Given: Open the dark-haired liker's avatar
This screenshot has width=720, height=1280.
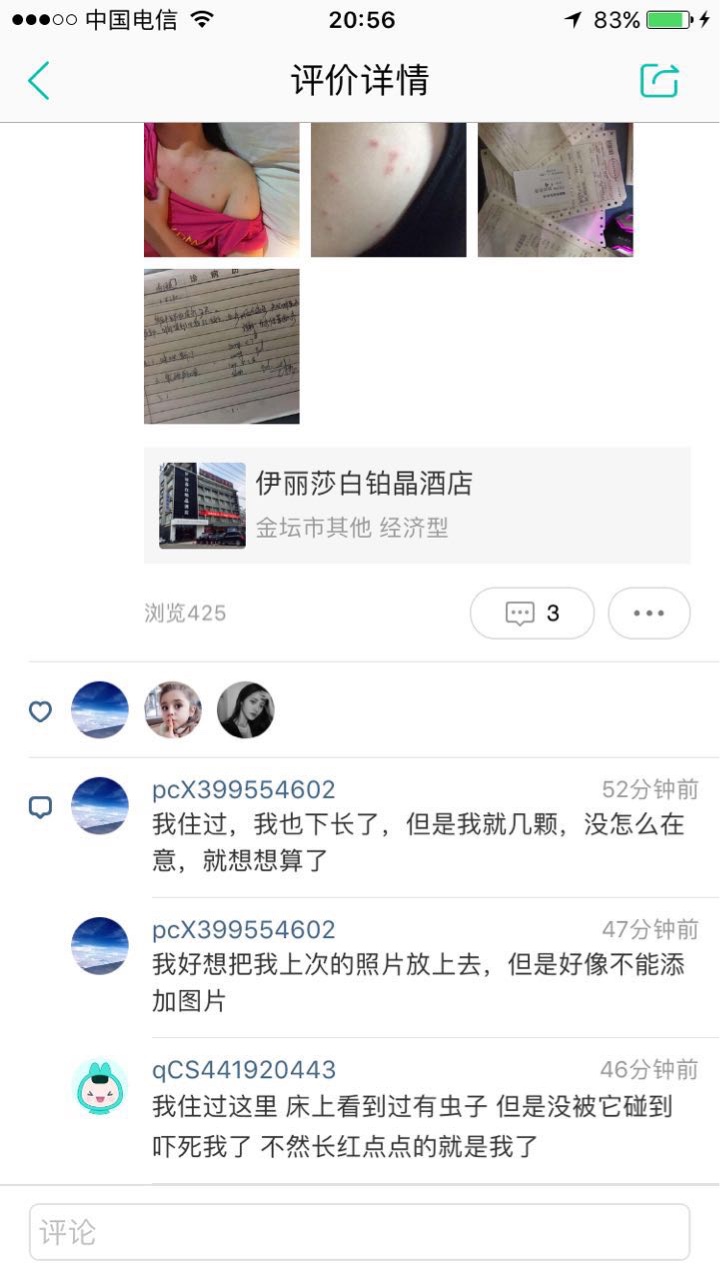Looking at the screenshot, I should pos(245,710).
